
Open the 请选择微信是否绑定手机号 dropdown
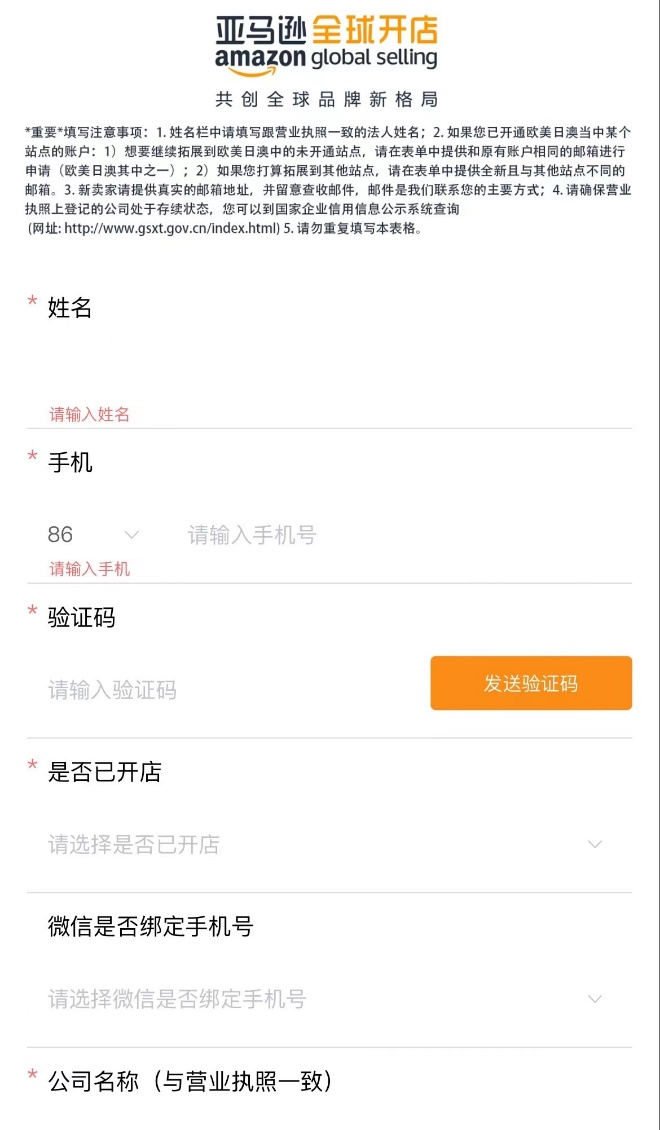(328, 998)
